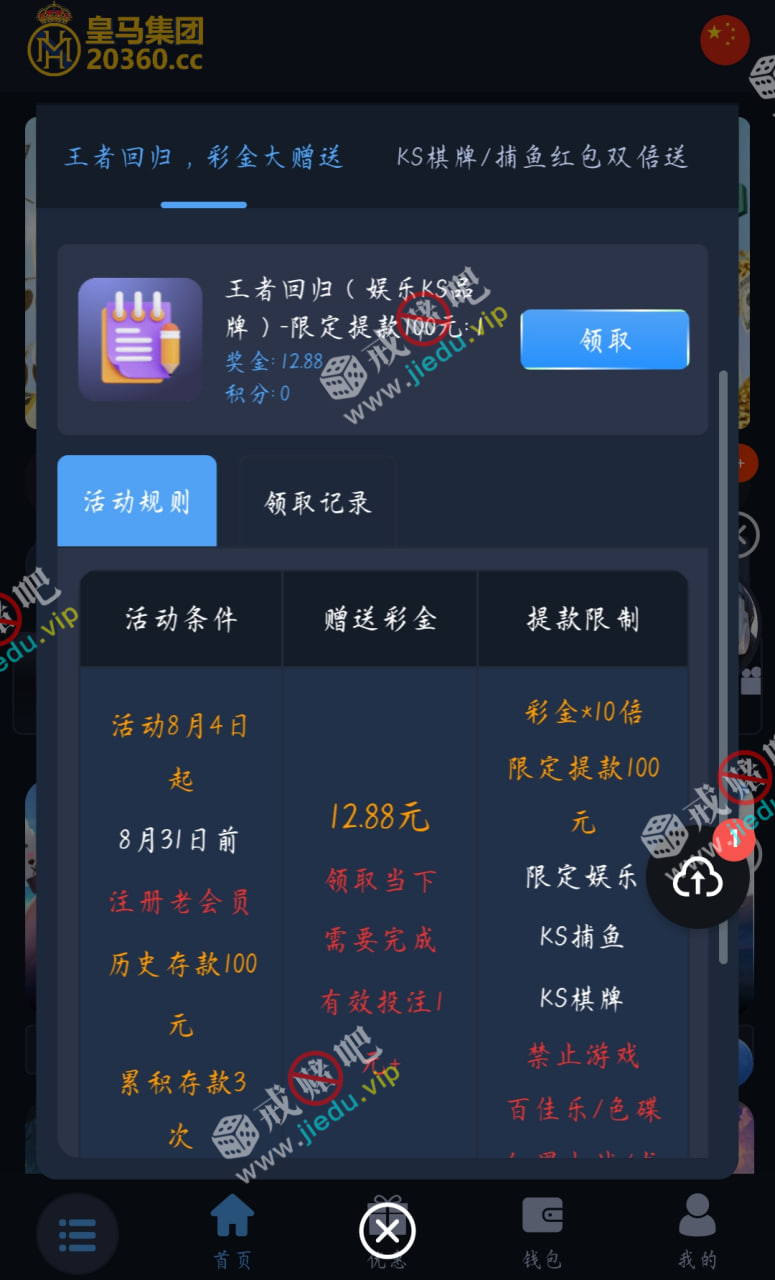Tap the 领取 button to claim the bonus
This screenshot has height=1280, width=775.
[604, 340]
